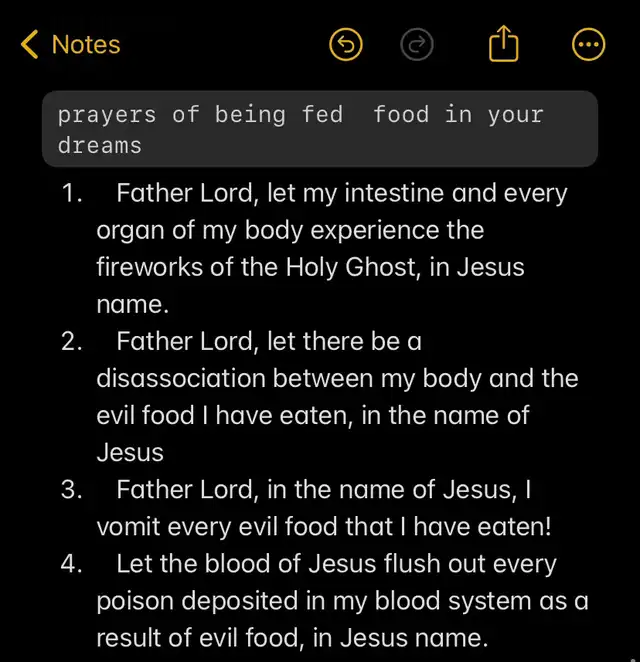Tap the redo arrow icon

416,44
